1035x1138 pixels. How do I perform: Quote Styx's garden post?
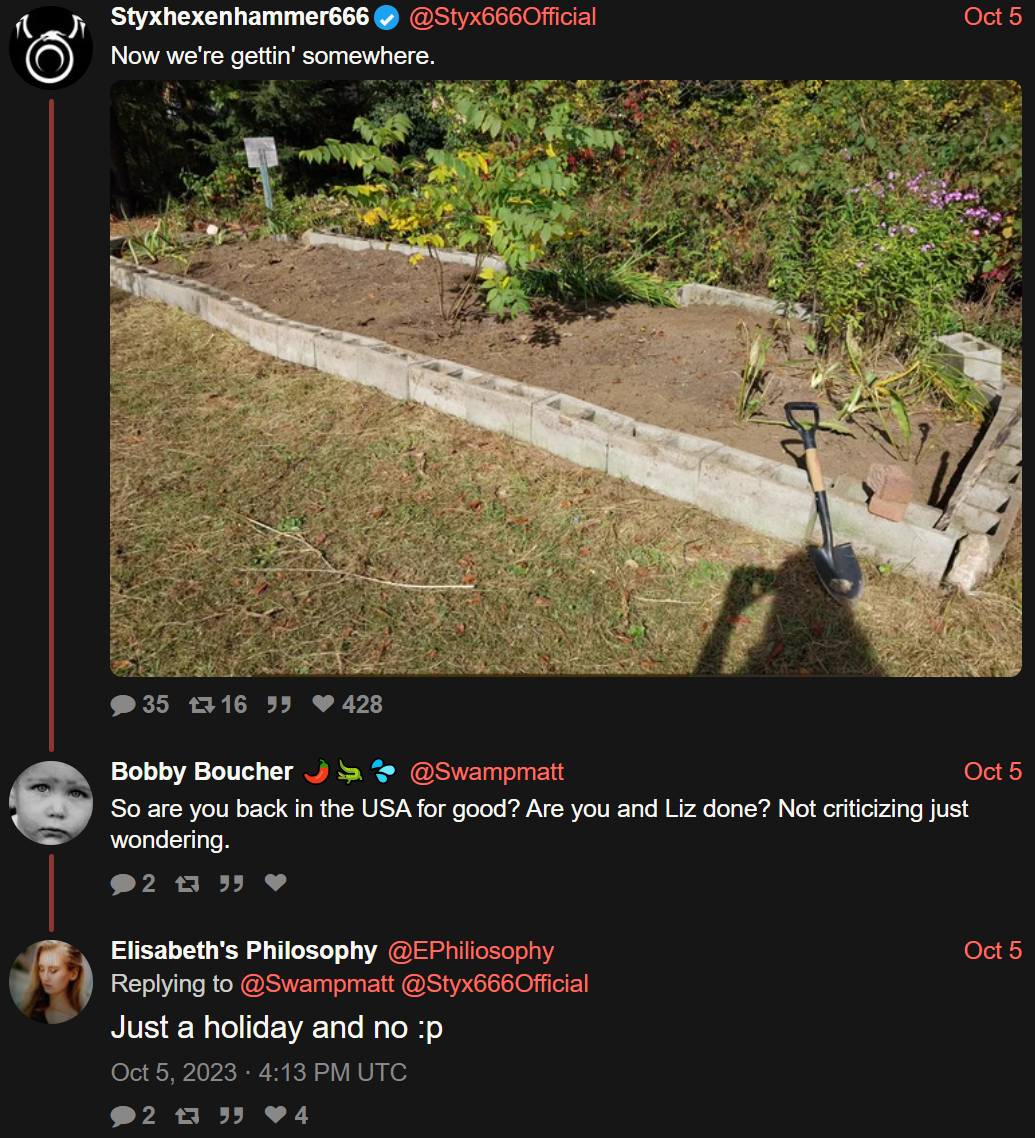coord(279,704)
